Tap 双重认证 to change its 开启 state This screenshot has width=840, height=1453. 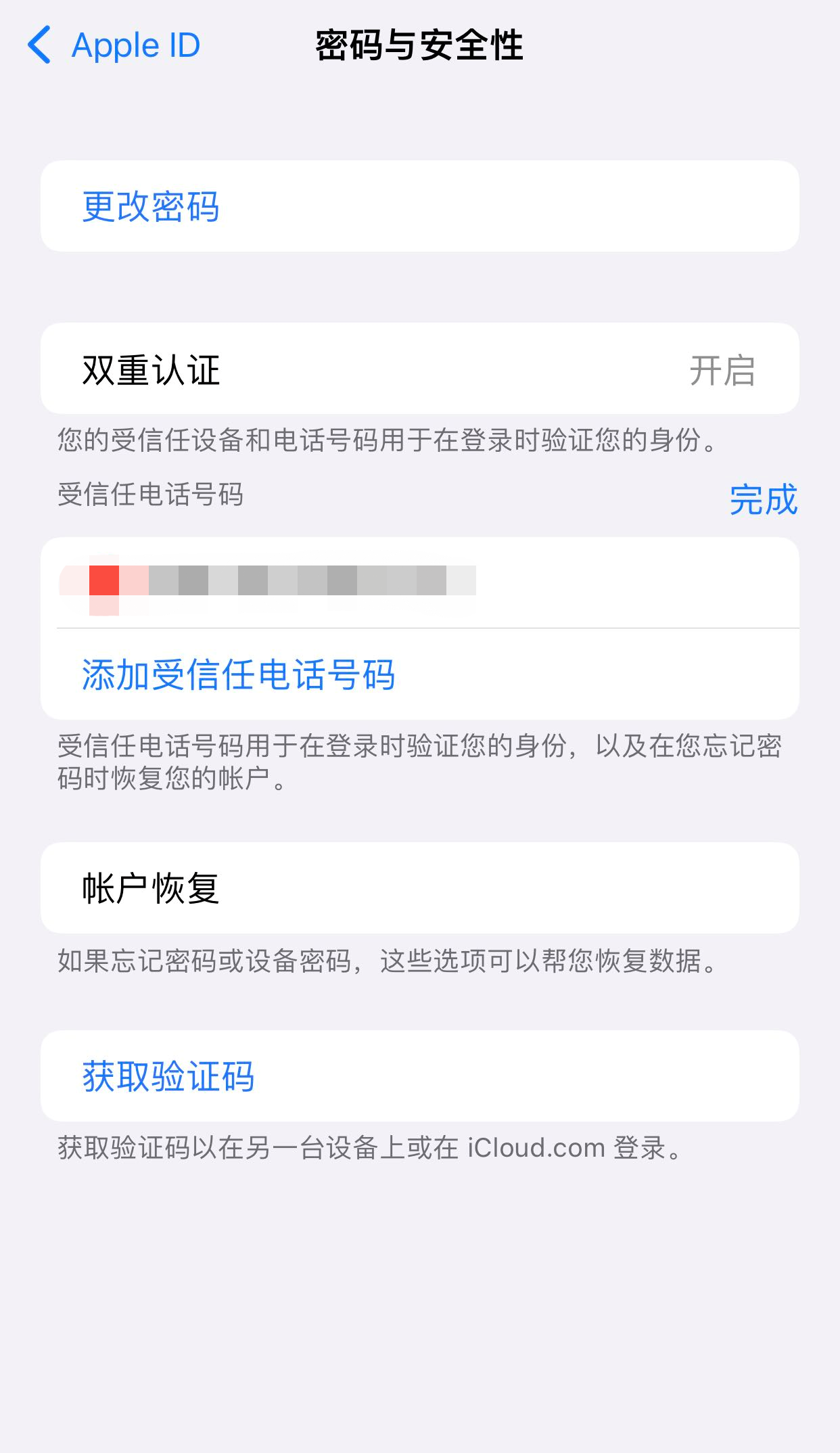[x=419, y=367]
